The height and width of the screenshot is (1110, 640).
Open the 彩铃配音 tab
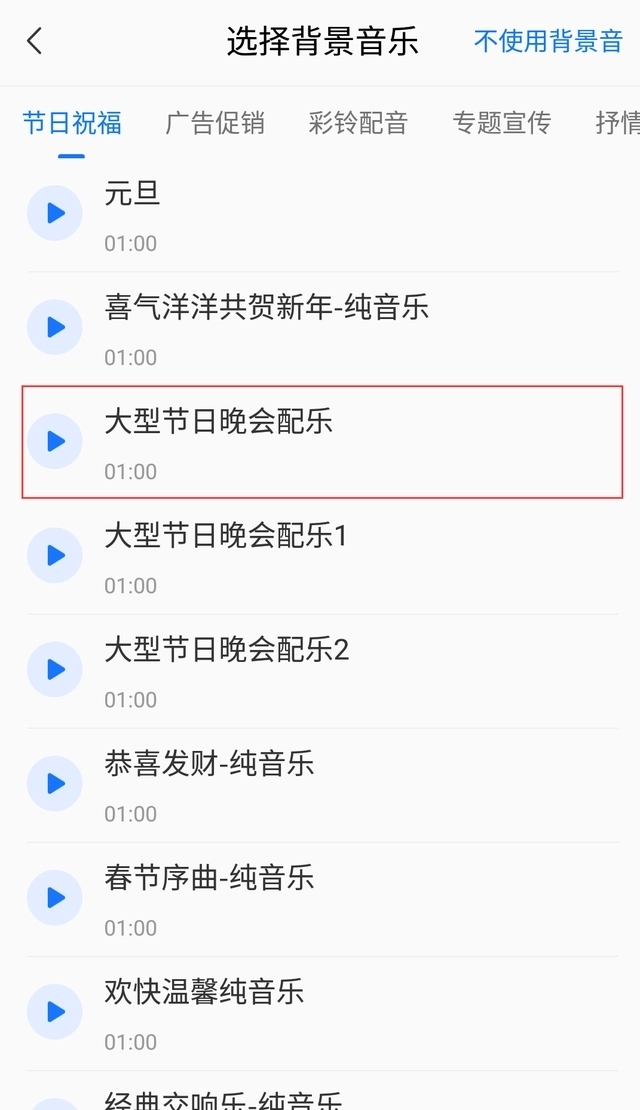click(x=358, y=123)
